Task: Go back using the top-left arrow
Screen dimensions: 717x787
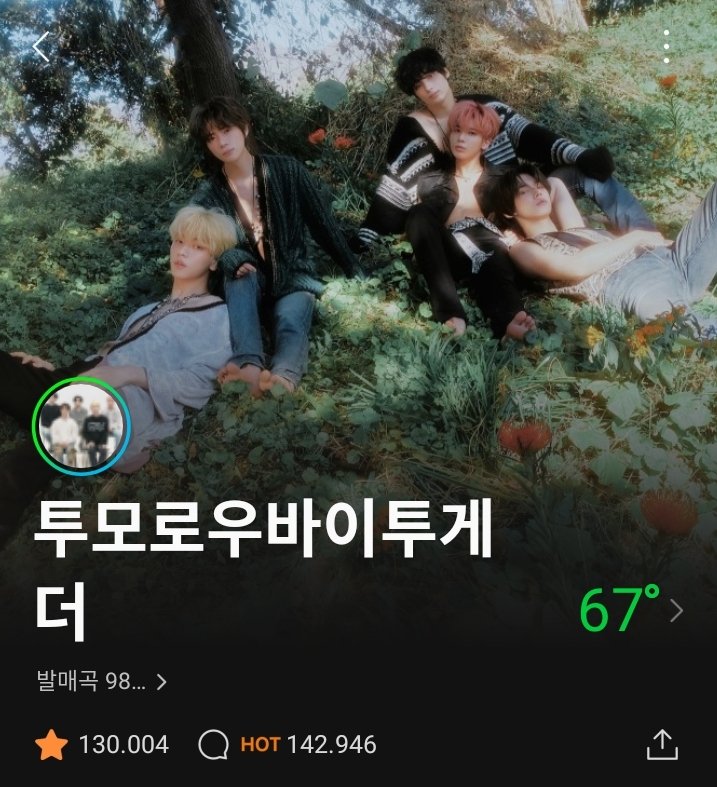Action: click(41, 46)
